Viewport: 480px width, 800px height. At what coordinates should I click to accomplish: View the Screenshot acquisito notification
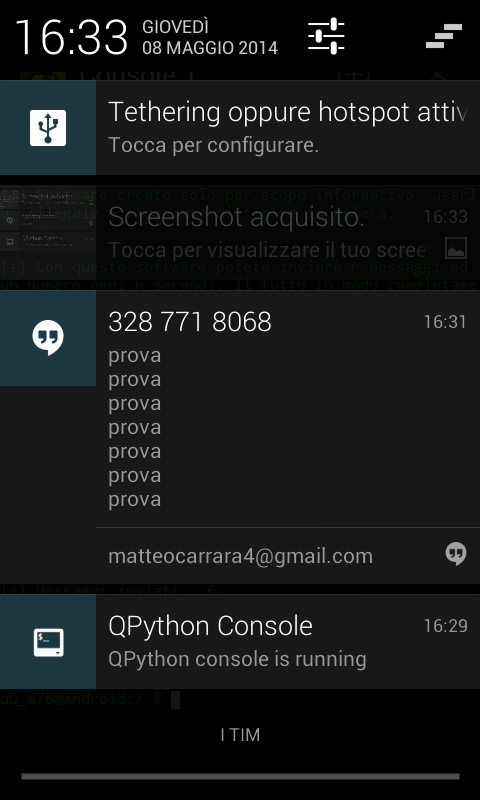(240, 233)
